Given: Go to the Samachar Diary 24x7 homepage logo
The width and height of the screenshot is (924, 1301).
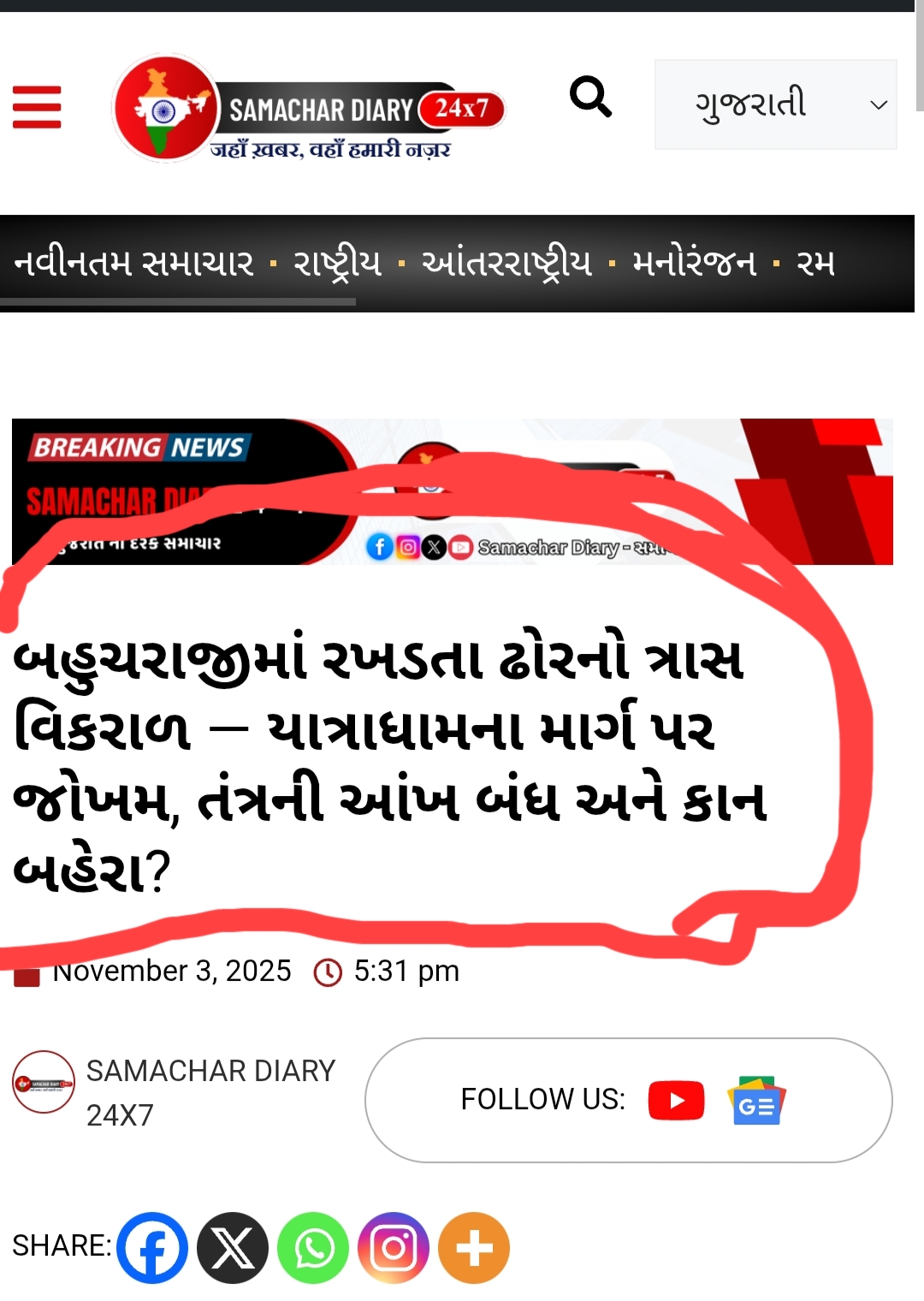Looking at the screenshot, I should coord(308,110).
